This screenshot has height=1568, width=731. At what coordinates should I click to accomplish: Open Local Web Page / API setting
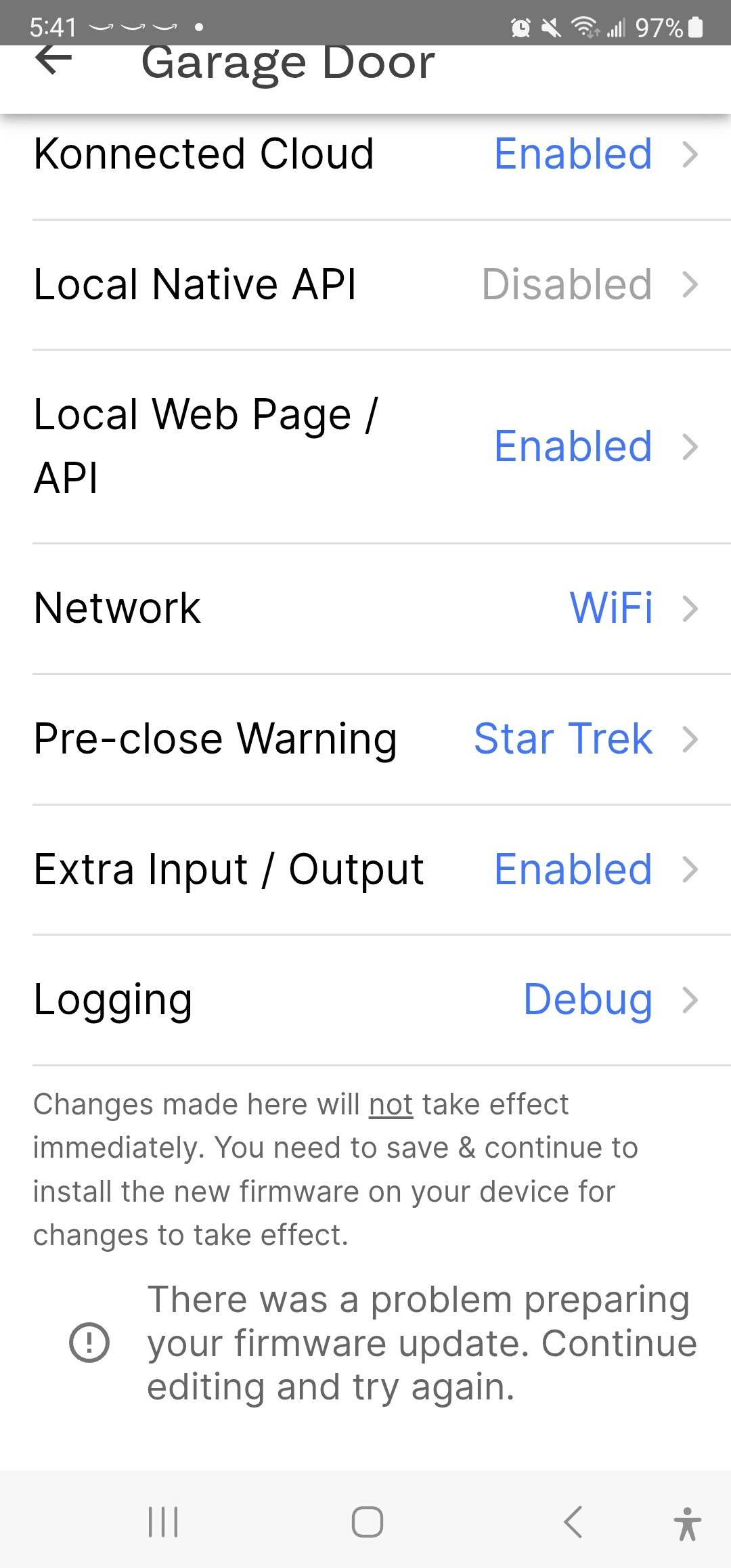click(x=365, y=447)
